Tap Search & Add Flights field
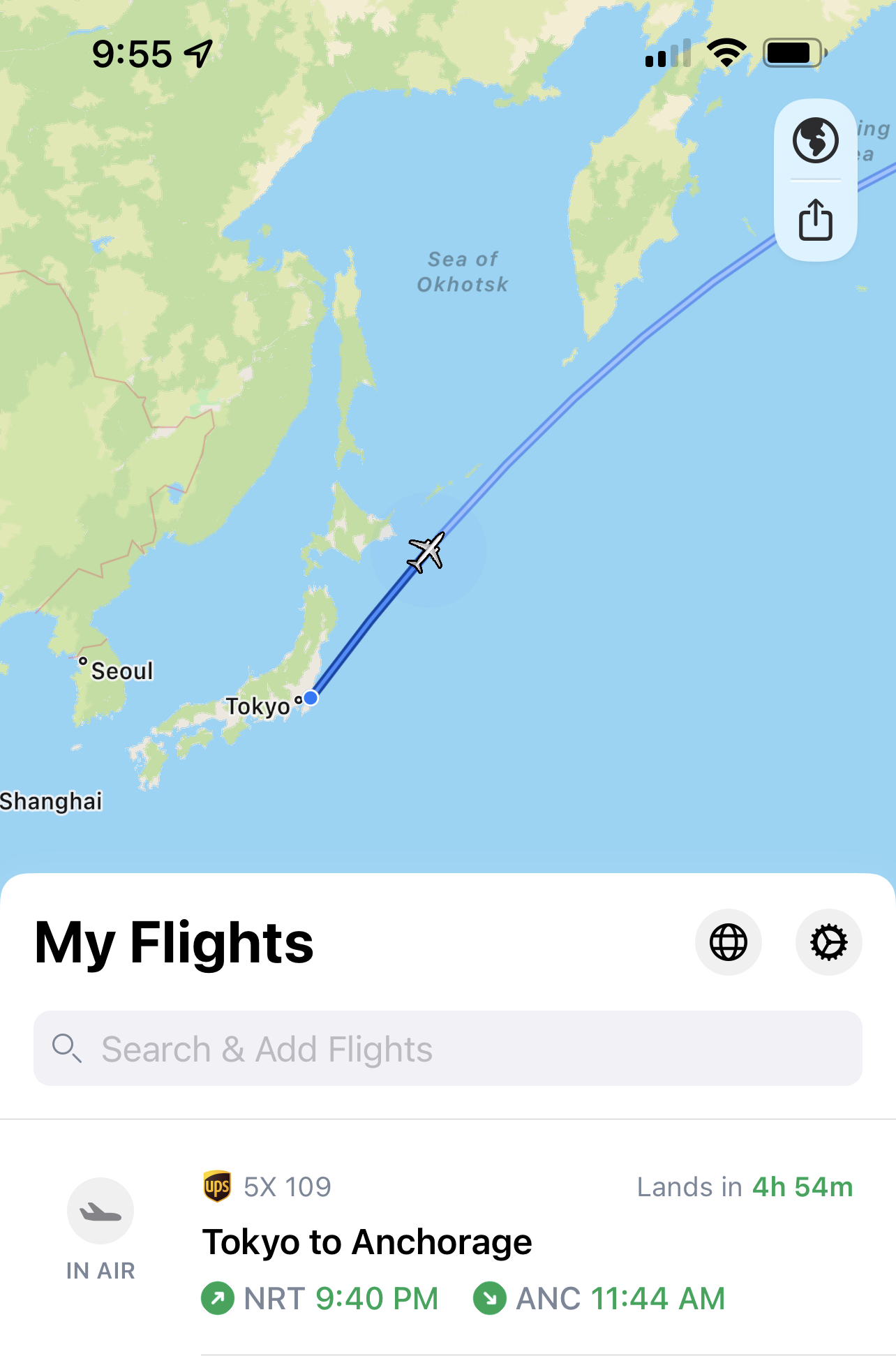Image resolution: width=896 pixels, height=1370 pixels. (x=447, y=1048)
